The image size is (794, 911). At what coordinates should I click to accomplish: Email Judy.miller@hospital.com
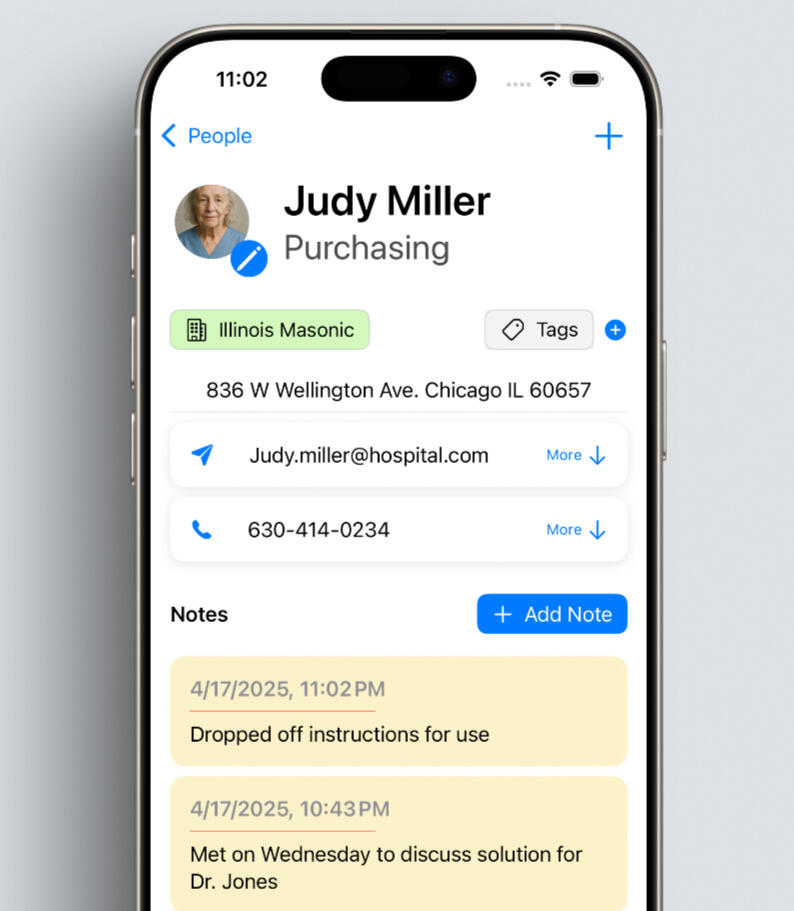tap(368, 456)
